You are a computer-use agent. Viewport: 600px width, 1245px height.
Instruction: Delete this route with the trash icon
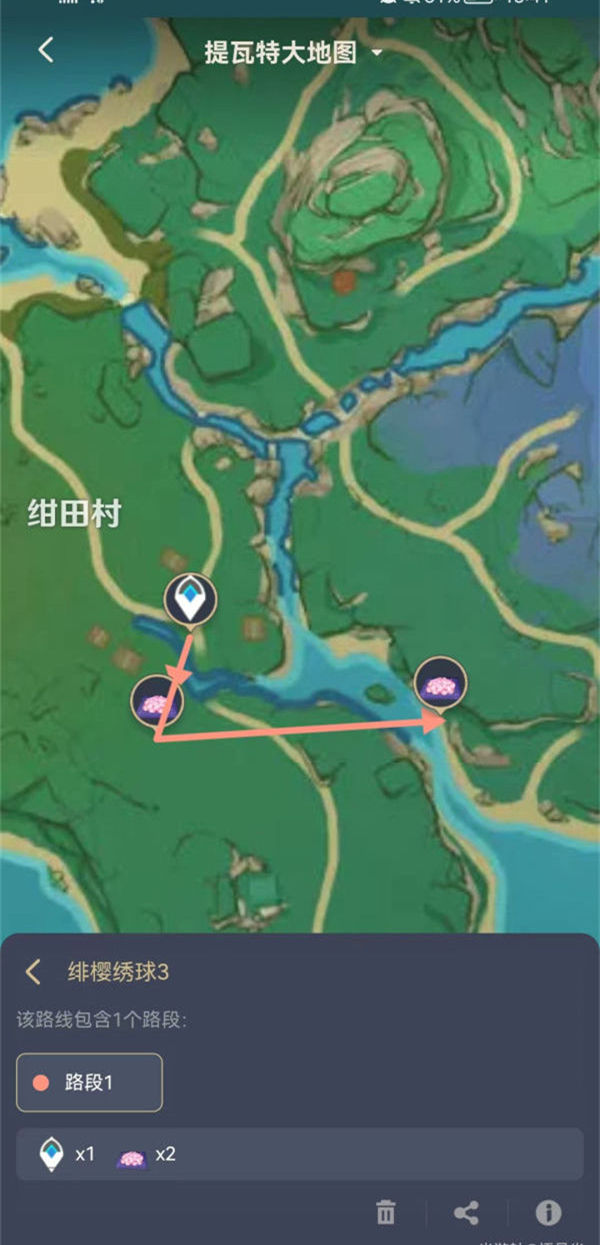click(386, 1213)
